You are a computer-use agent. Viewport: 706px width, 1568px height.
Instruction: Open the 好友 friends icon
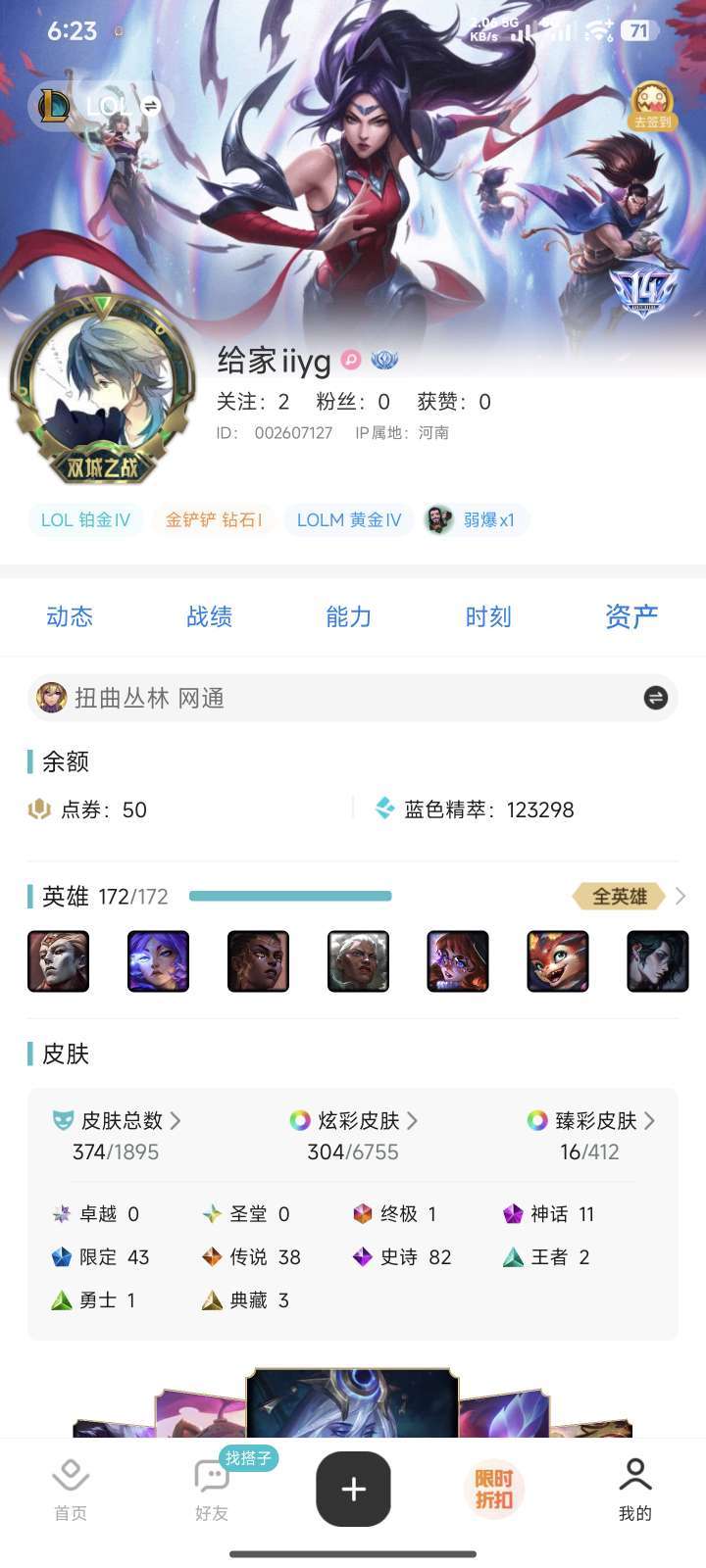tap(210, 1473)
